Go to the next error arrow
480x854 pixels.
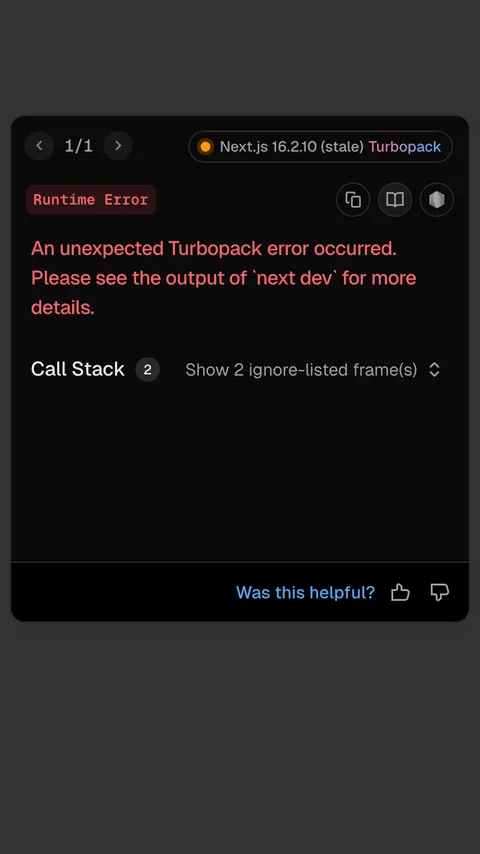[118, 145]
